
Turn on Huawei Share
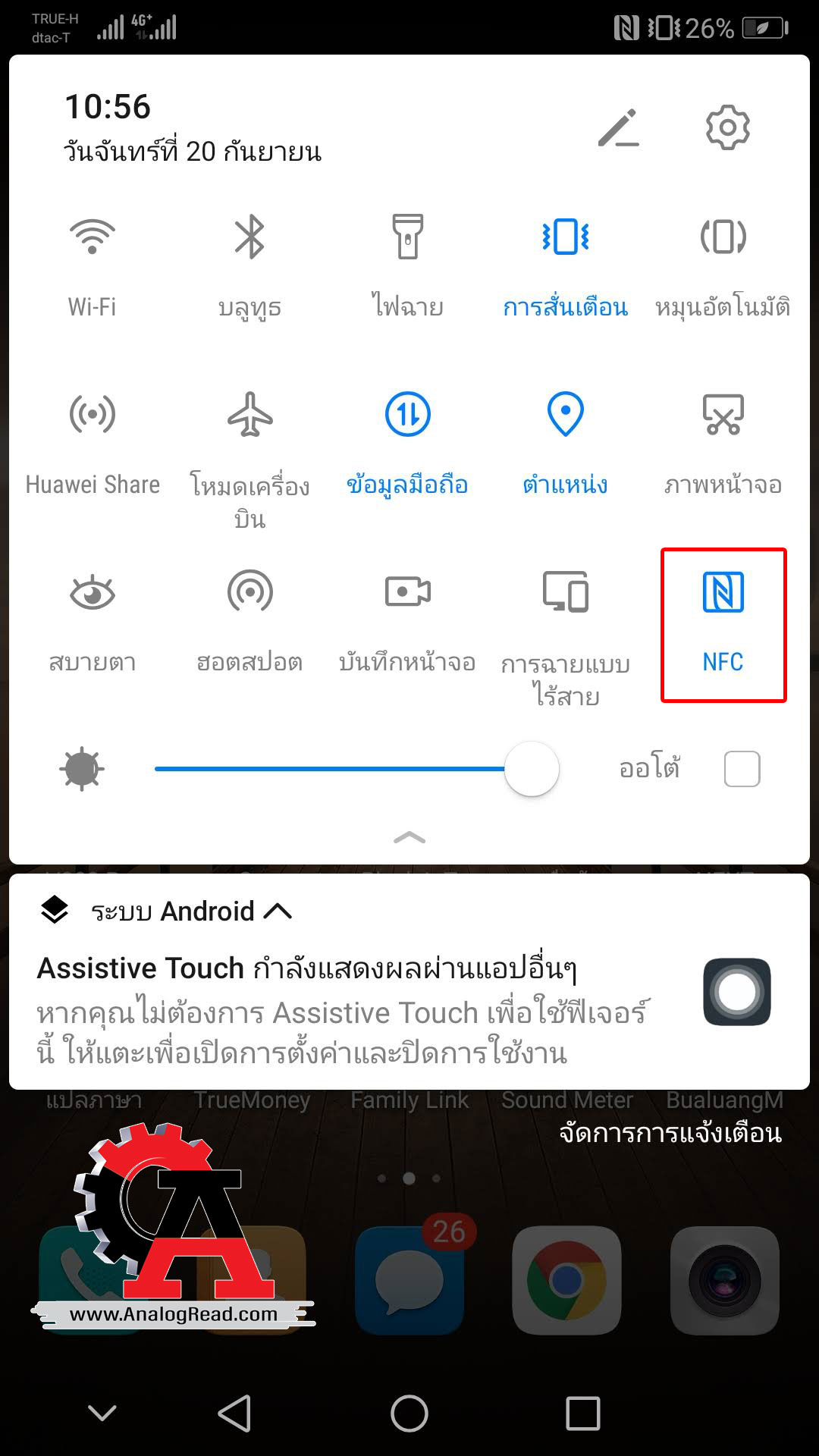(92, 415)
